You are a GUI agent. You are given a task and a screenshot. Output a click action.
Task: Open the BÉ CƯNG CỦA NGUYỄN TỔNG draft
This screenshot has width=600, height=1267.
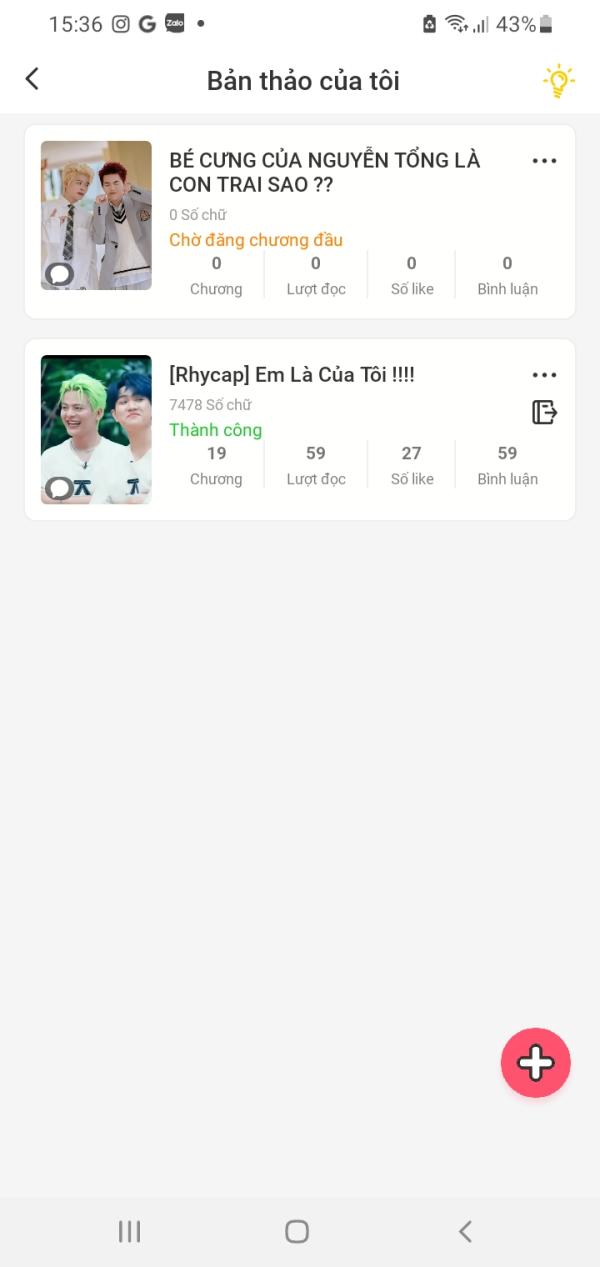click(324, 172)
